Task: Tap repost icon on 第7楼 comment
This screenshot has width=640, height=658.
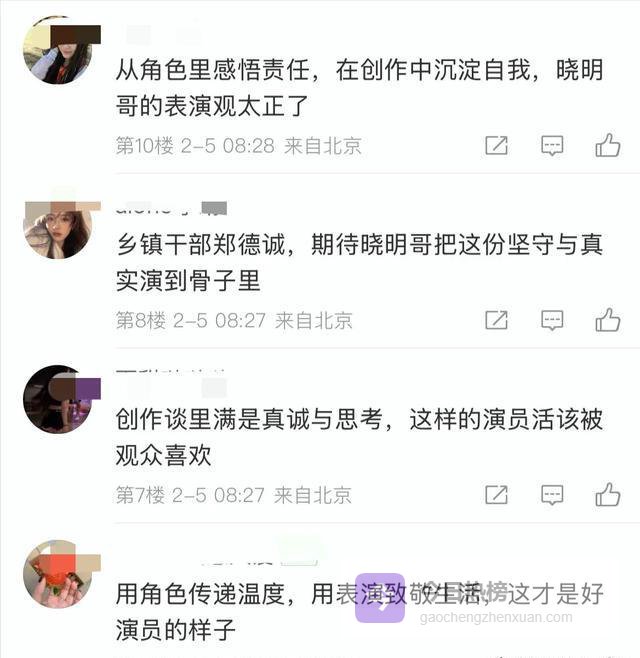Action: click(496, 494)
